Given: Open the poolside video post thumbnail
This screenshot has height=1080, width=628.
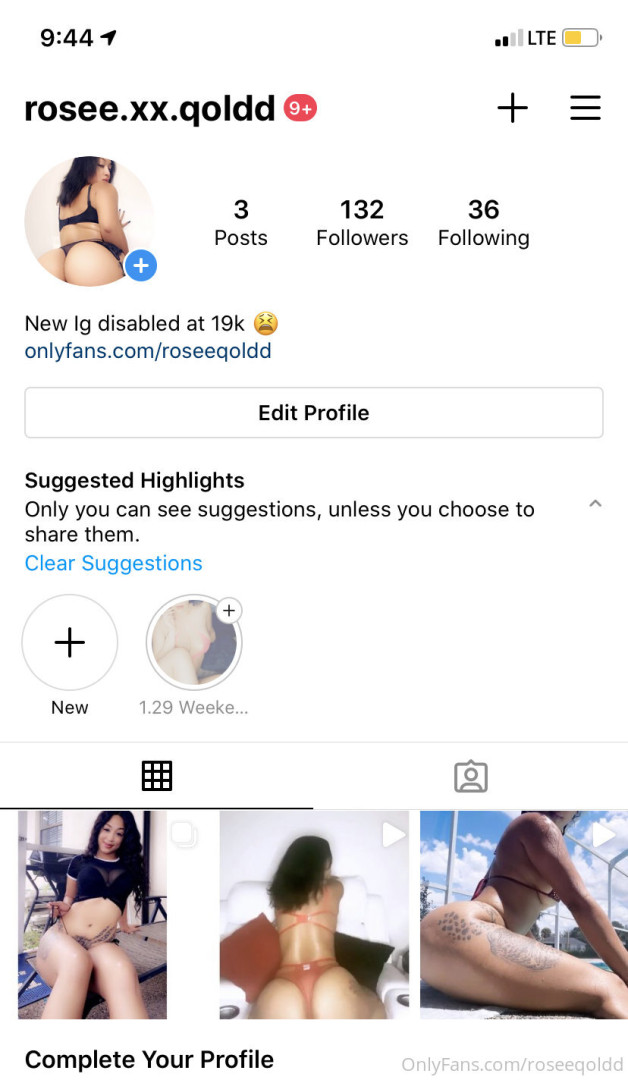Looking at the screenshot, I should (524, 915).
